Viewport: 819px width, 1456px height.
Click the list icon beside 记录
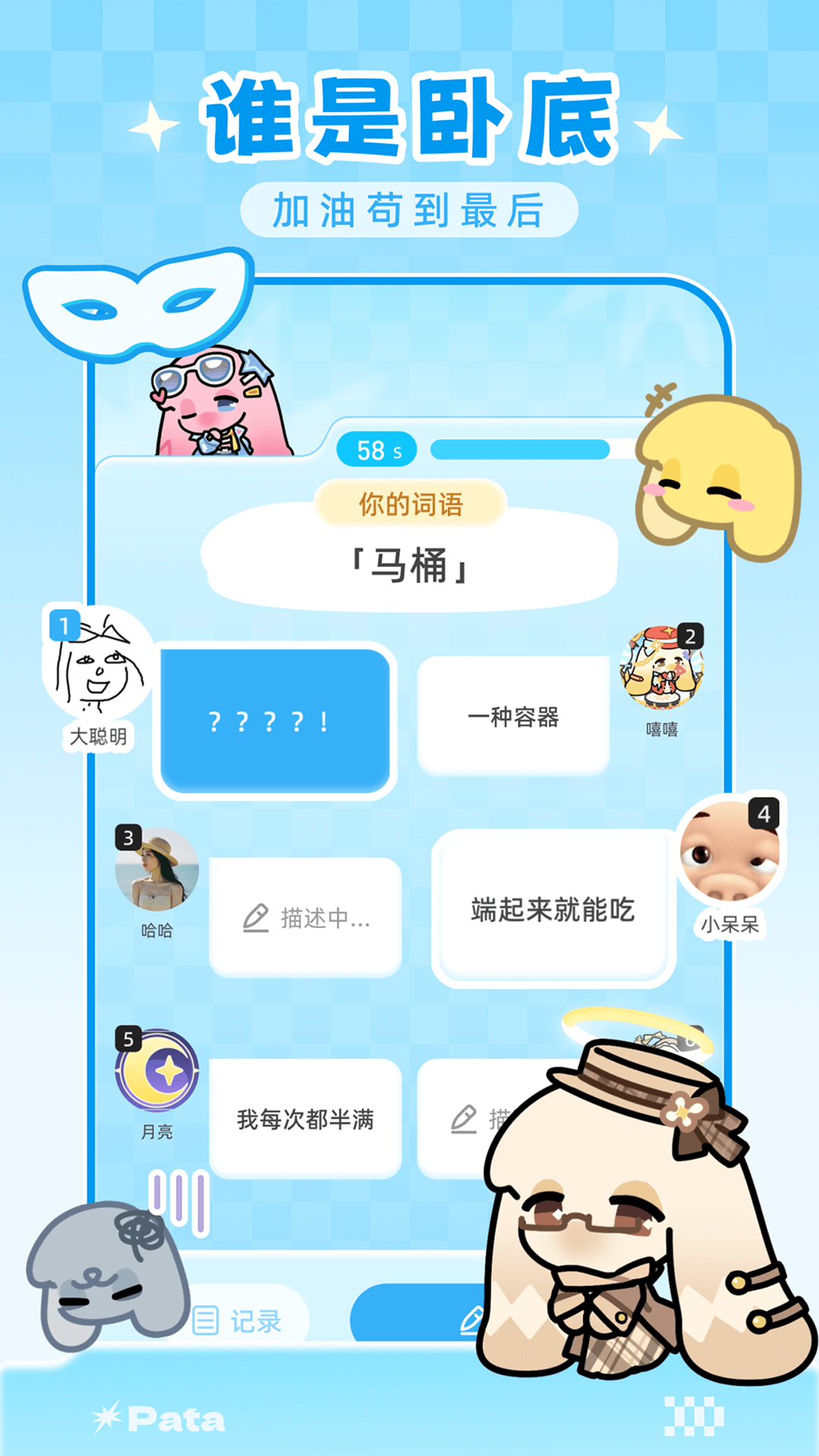[x=207, y=1319]
